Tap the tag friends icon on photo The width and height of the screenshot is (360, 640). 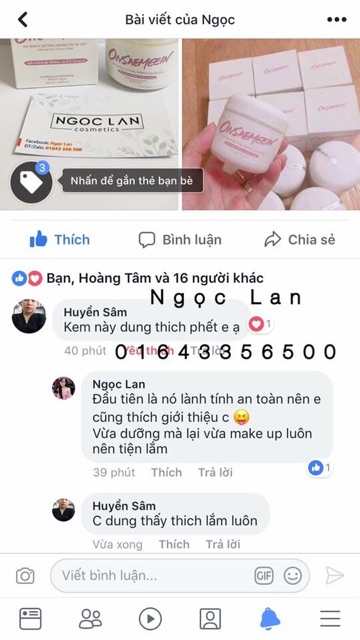click(31, 182)
